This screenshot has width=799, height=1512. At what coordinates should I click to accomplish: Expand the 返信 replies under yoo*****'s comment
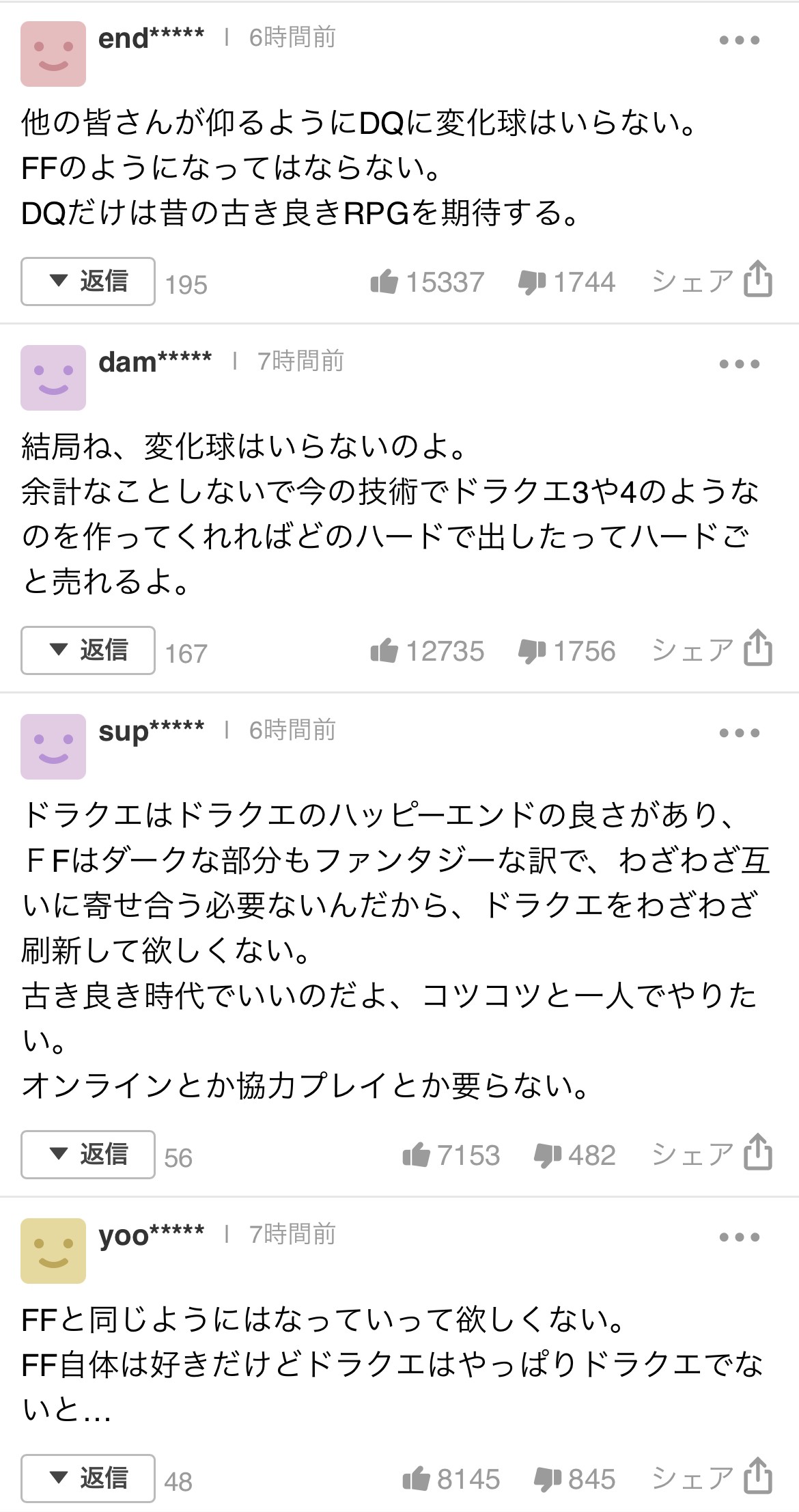tap(88, 1479)
